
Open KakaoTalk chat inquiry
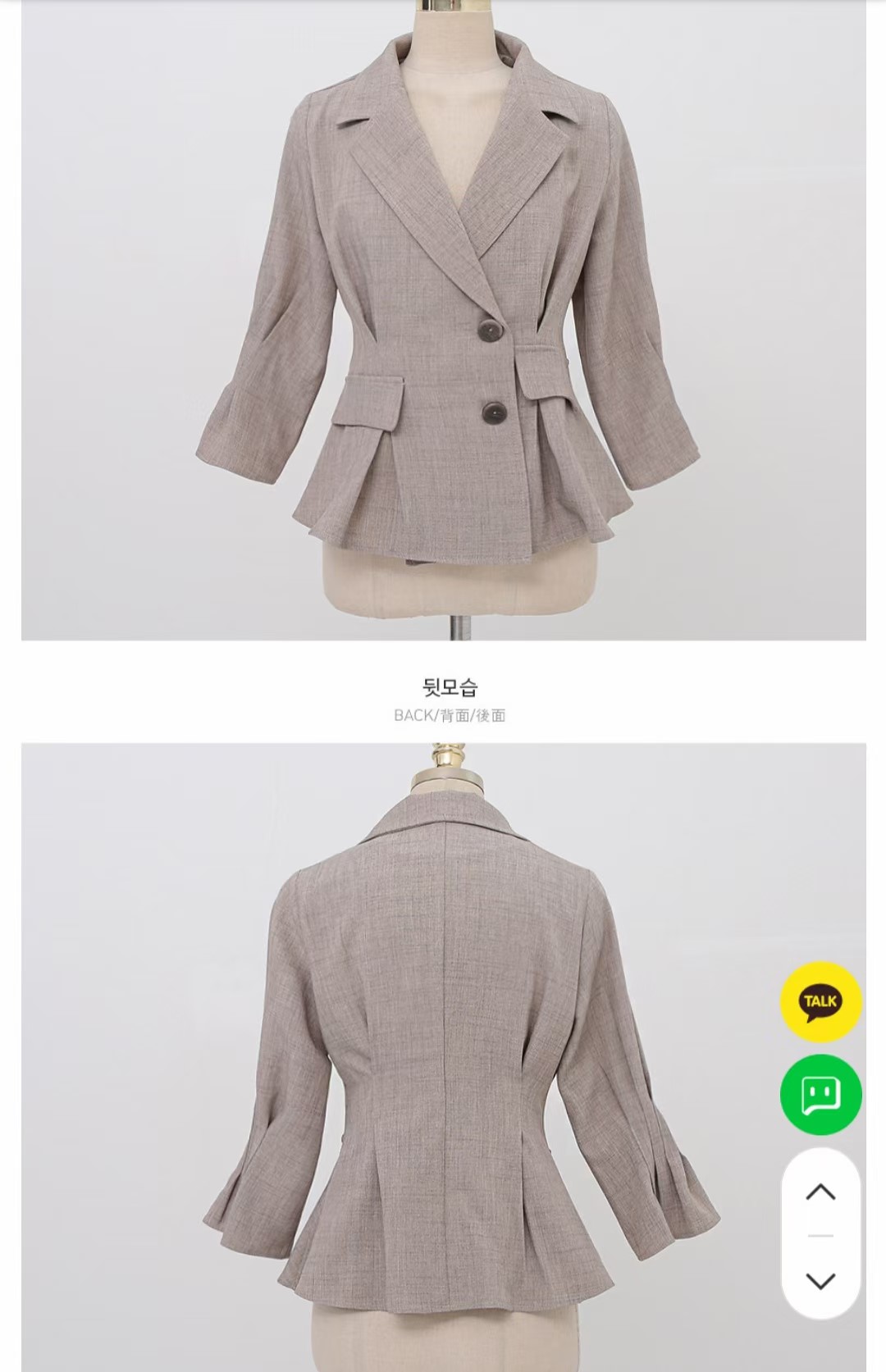pyautogui.click(x=820, y=1001)
